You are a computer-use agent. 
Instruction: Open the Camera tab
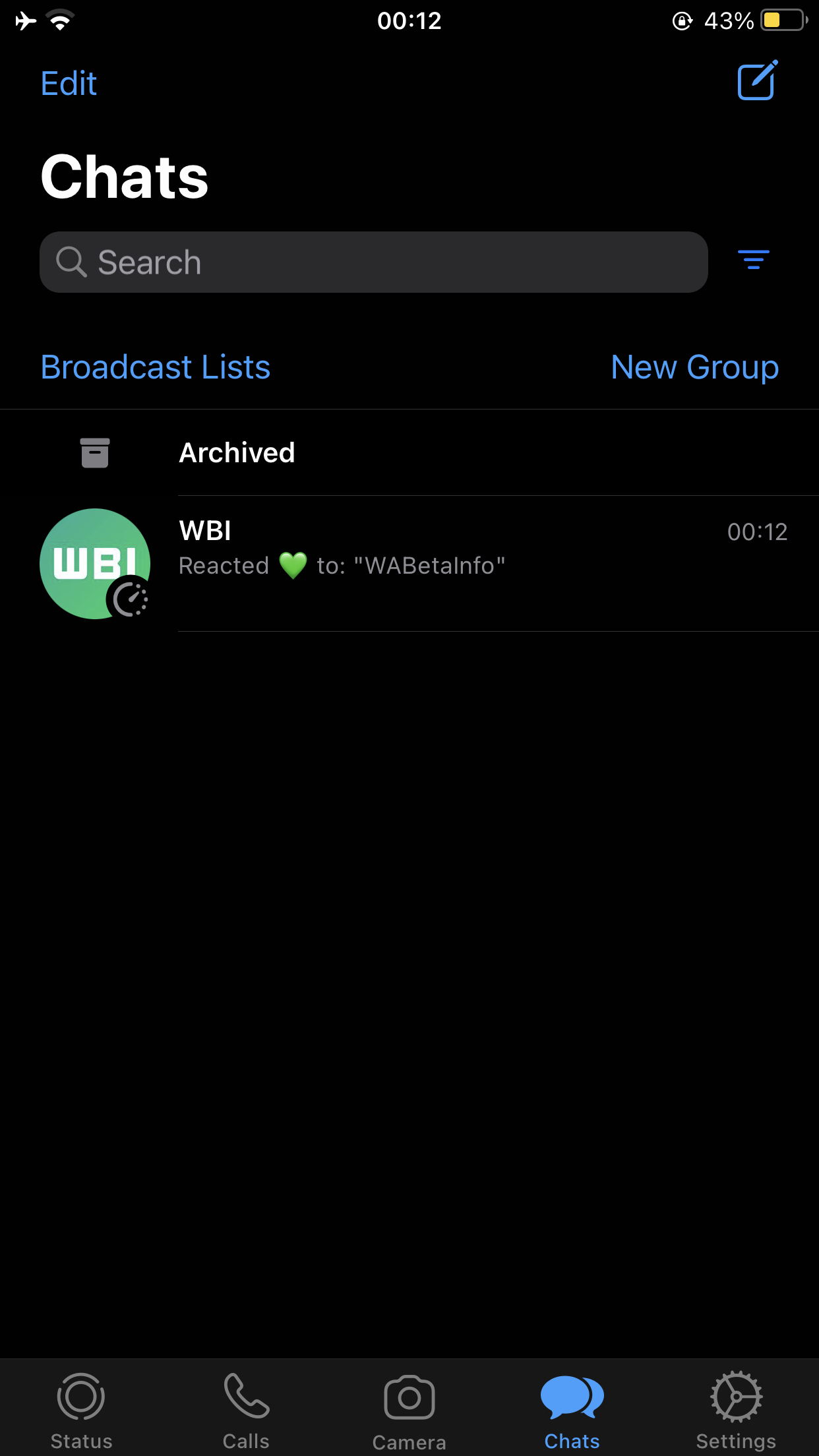[x=409, y=1410]
